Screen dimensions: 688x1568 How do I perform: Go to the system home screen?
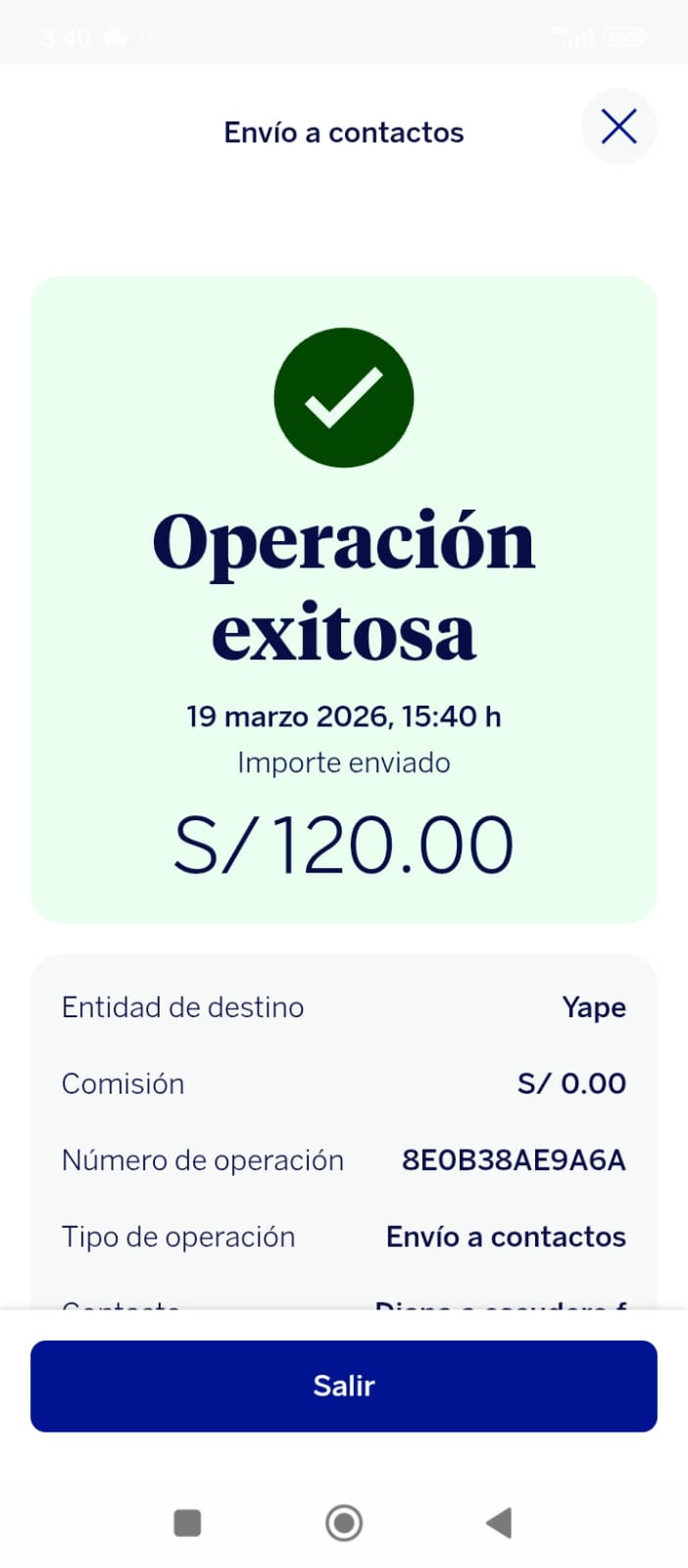(344, 1522)
